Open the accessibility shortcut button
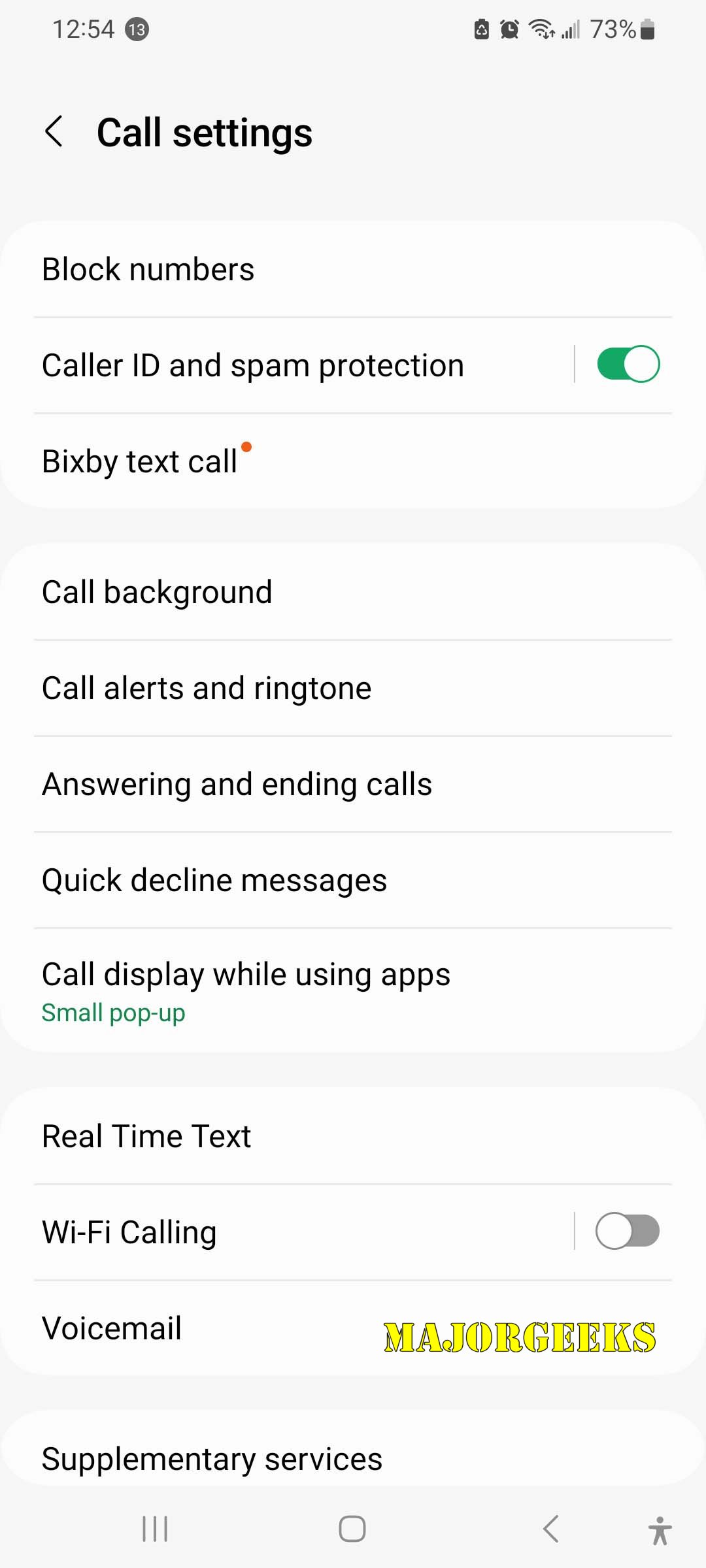The height and width of the screenshot is (1568, 706). pos(660,1530)
